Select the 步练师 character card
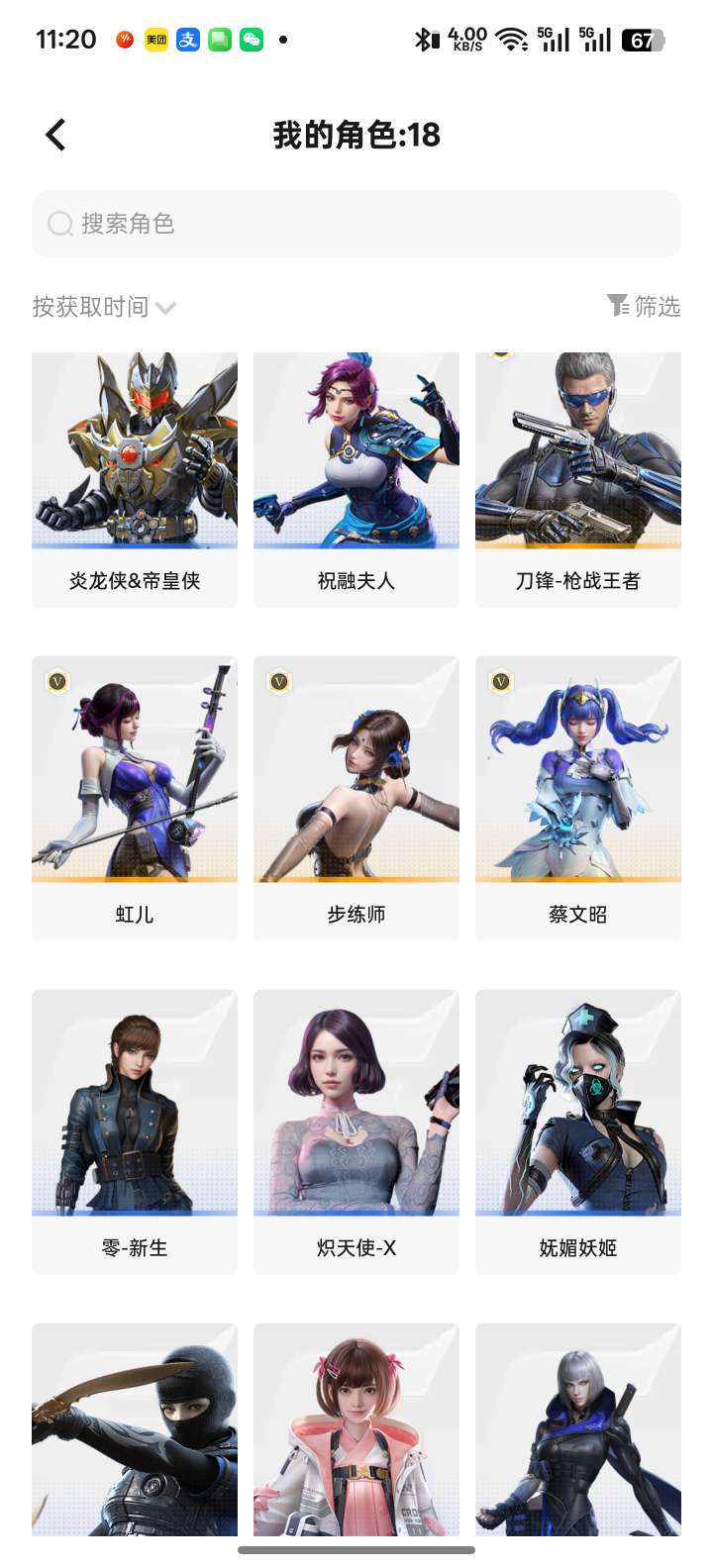713x1568 pixels. click(356, 797)
